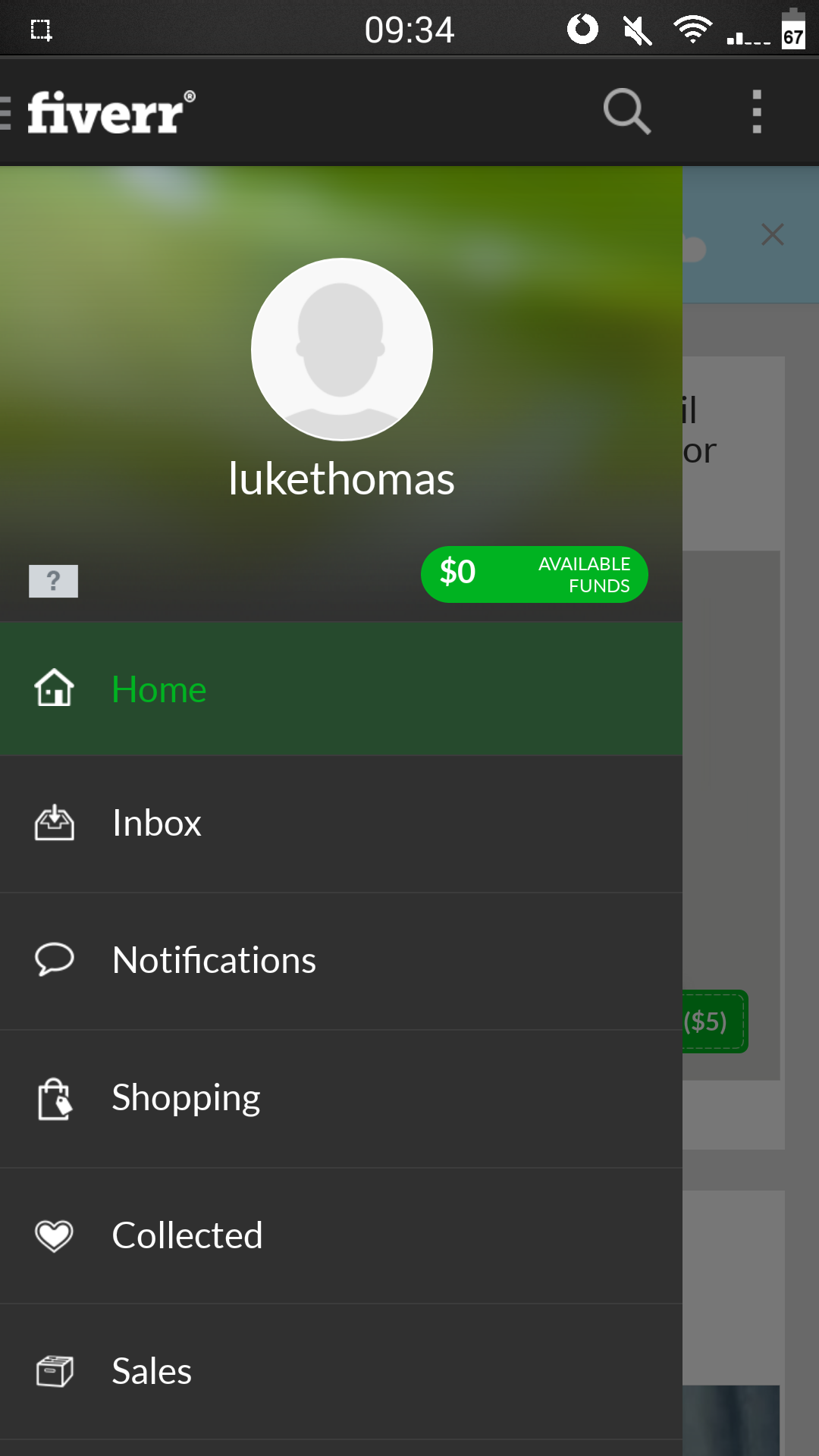819x1456 pixels.
Task: Tap the $0 Available Funds button
Action: pyautogui.click(x=534, y=574)
